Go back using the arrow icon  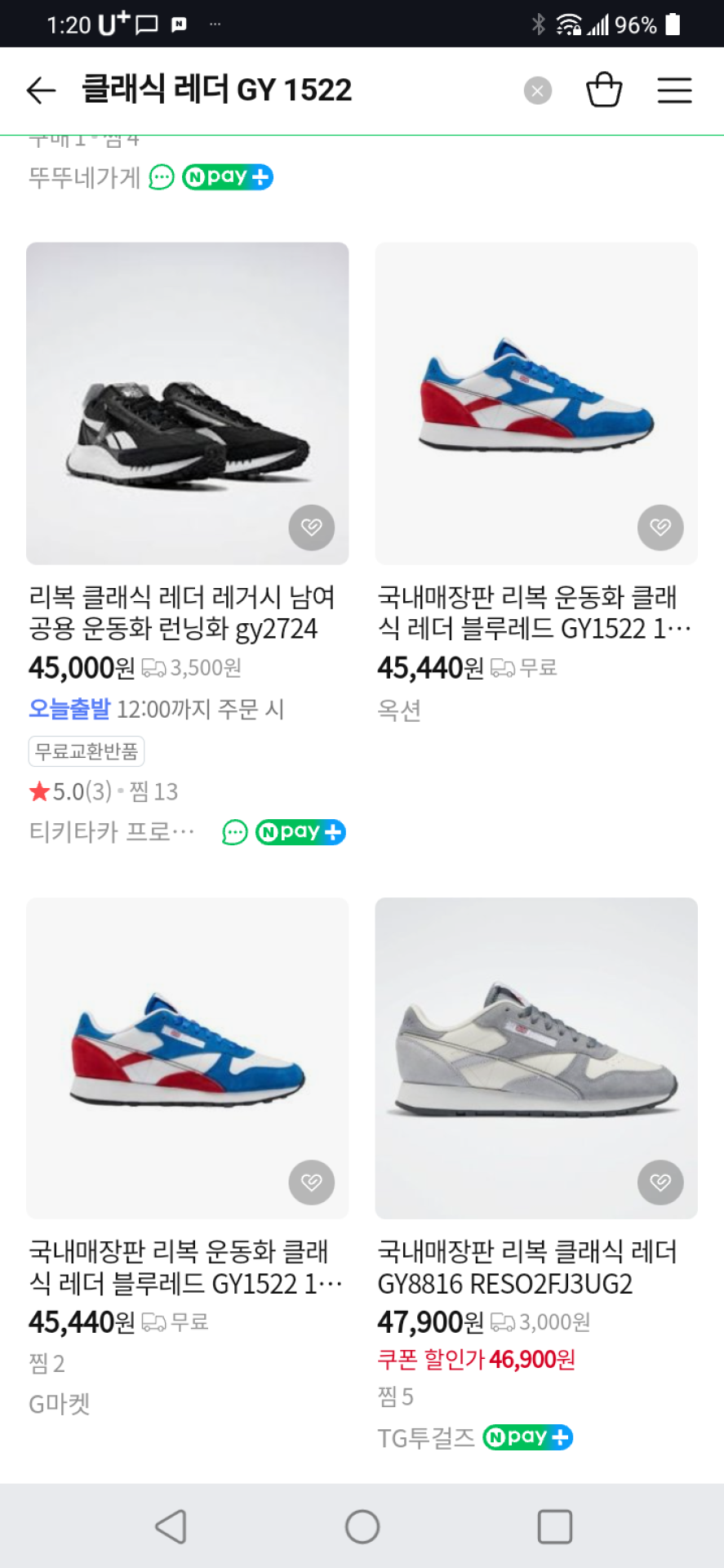click(x=41, y=90)
